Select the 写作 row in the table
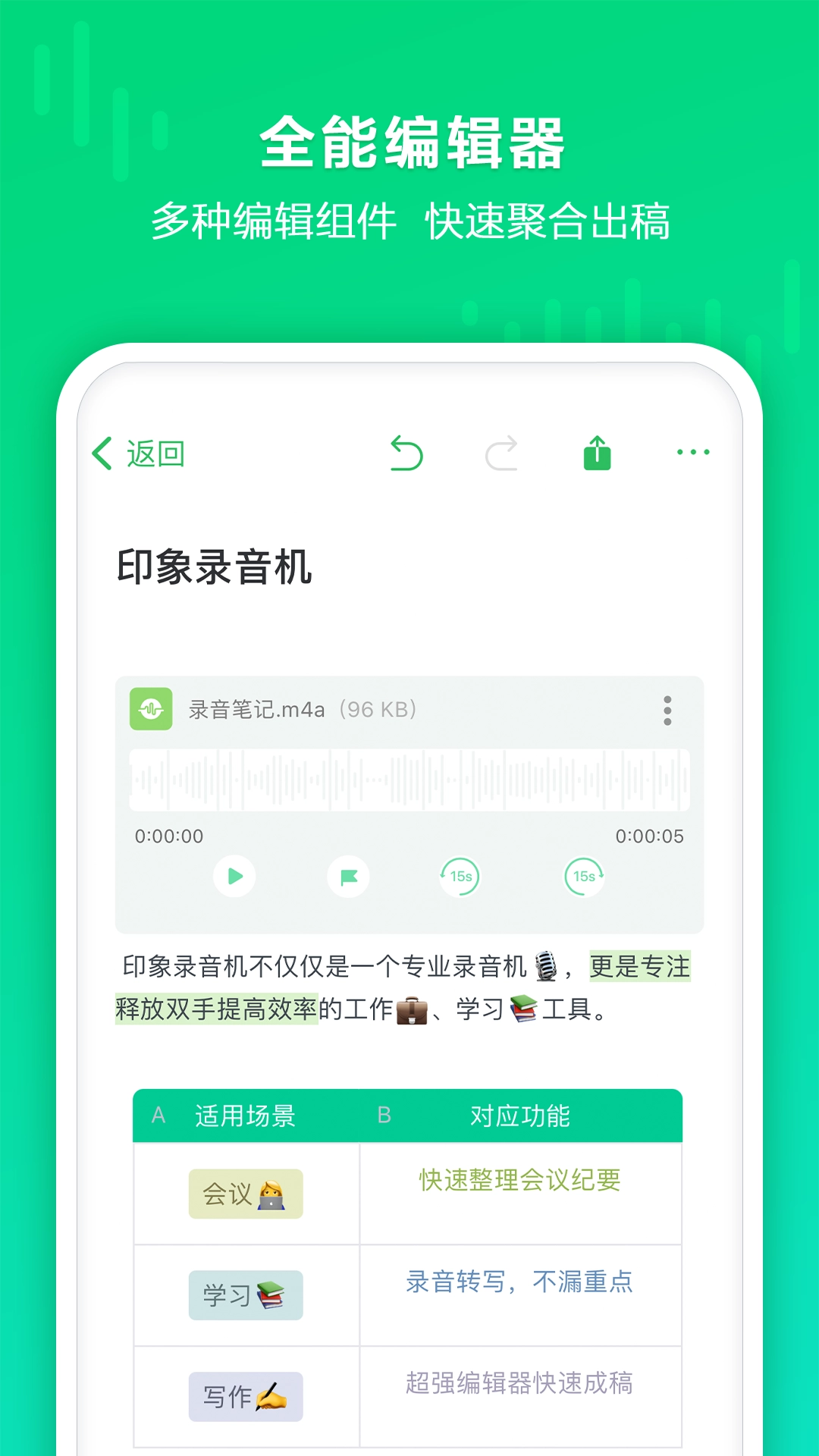This screenshot has height=1456, width=819. click(x=246, y=1395)
